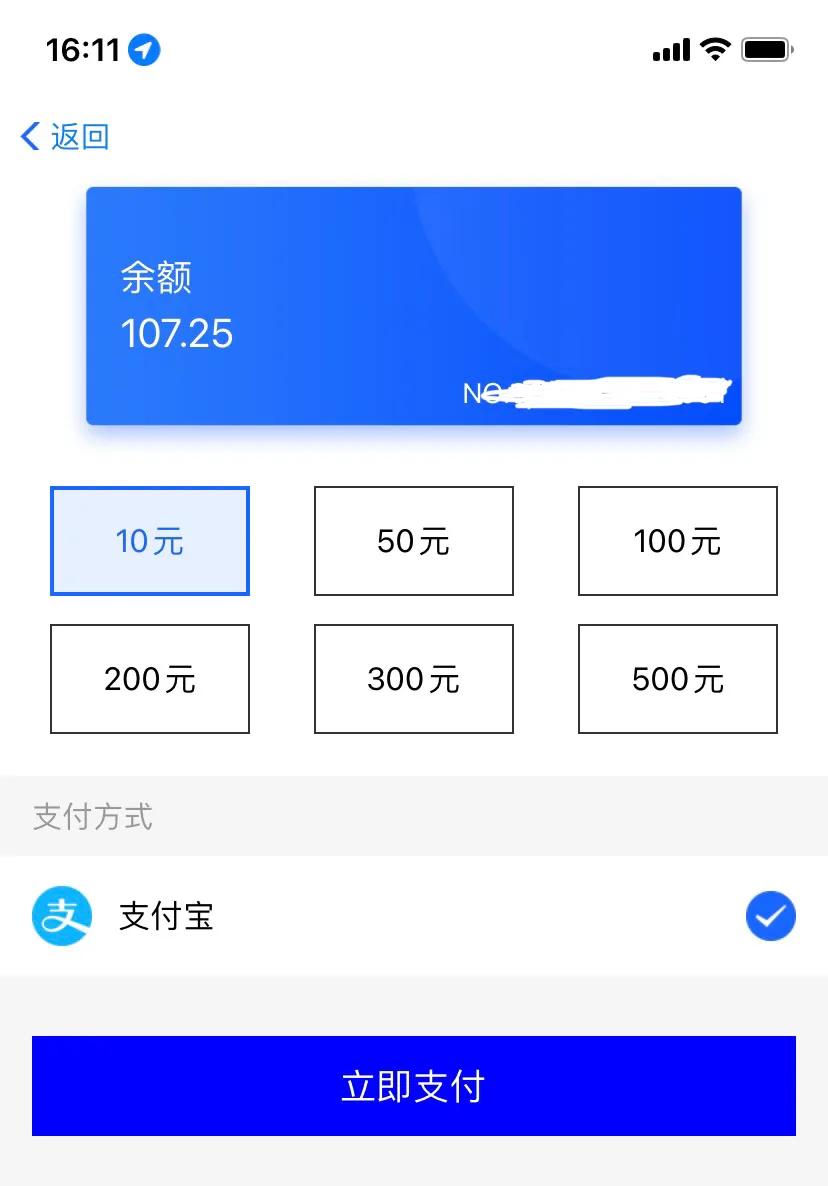Tap the blue checkmark next to 支付宝
This screenshot has width=828, height=1186.
pyautogui.click(x=770, y=916)
